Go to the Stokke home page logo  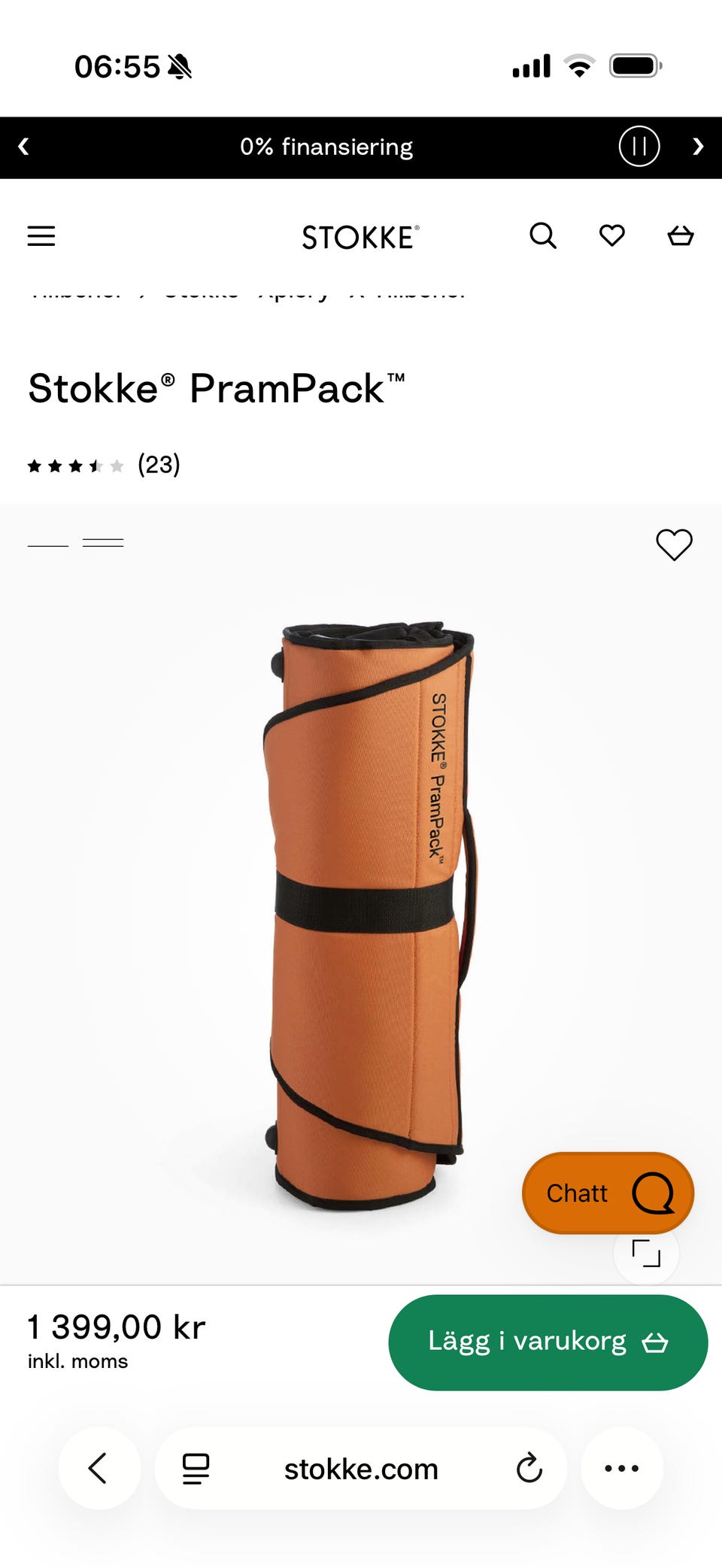click(x=360, y=238)
